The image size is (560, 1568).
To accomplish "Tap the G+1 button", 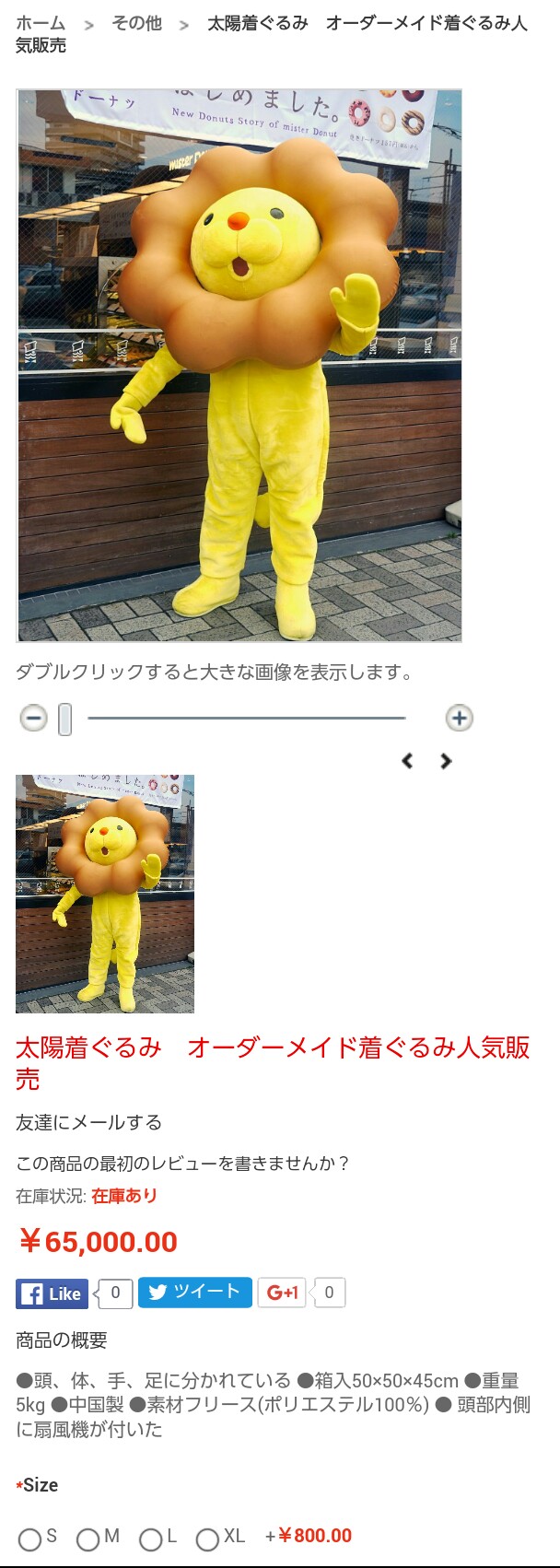I will tap(282, 1293).
